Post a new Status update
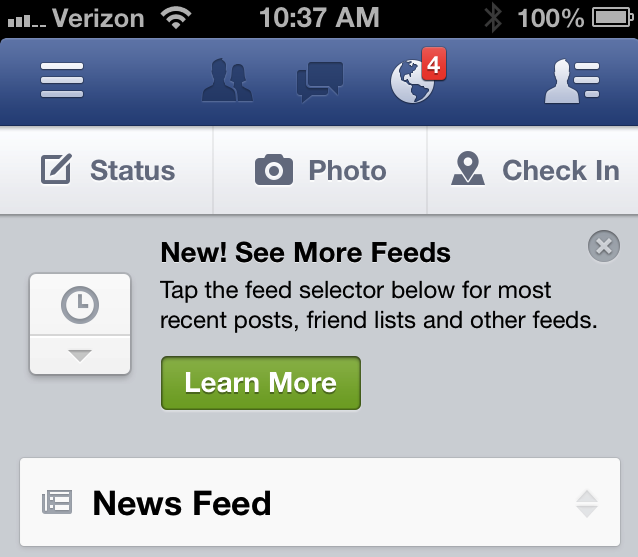The height and width of the screenshot is (557, 638). coord(108,170)
